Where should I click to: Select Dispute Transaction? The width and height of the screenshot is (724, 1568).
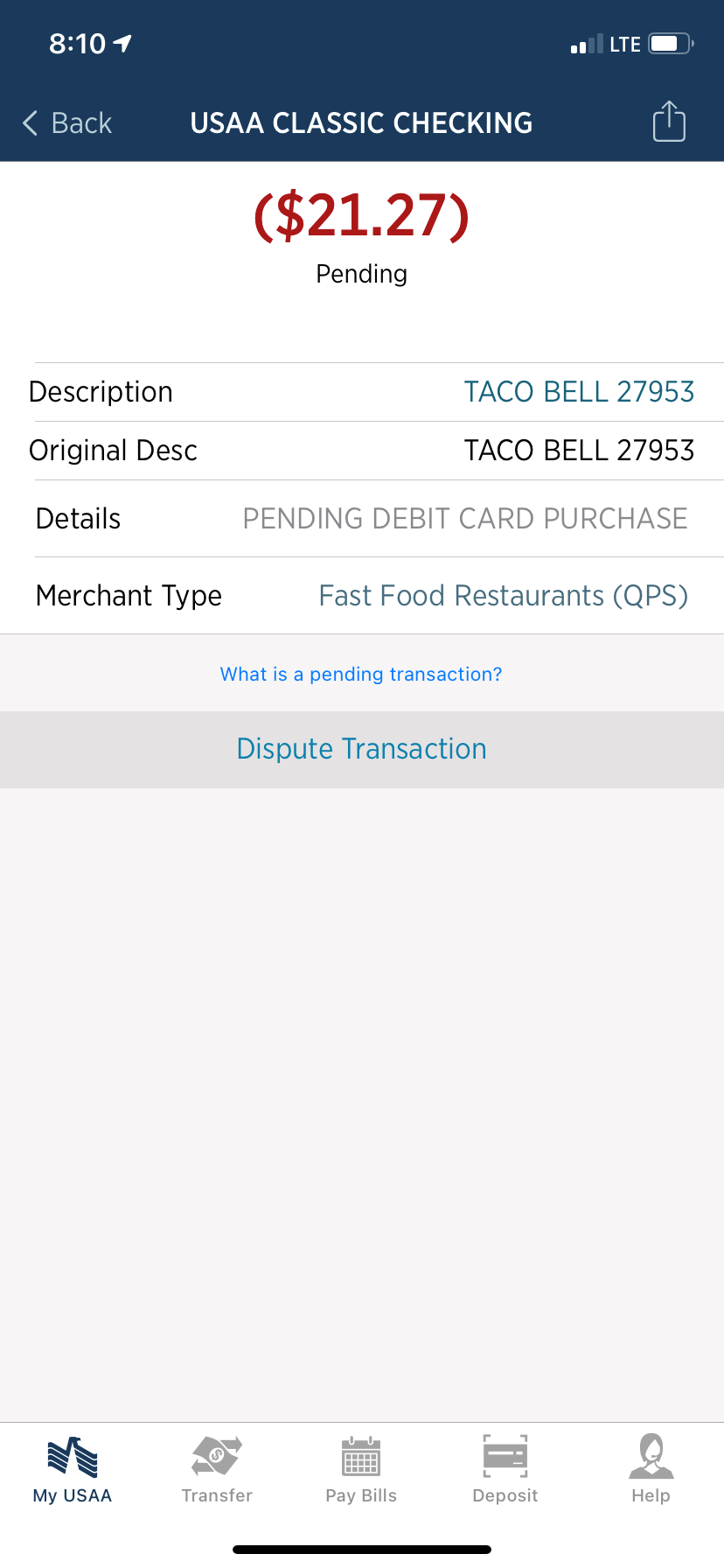tap(361, 749)
